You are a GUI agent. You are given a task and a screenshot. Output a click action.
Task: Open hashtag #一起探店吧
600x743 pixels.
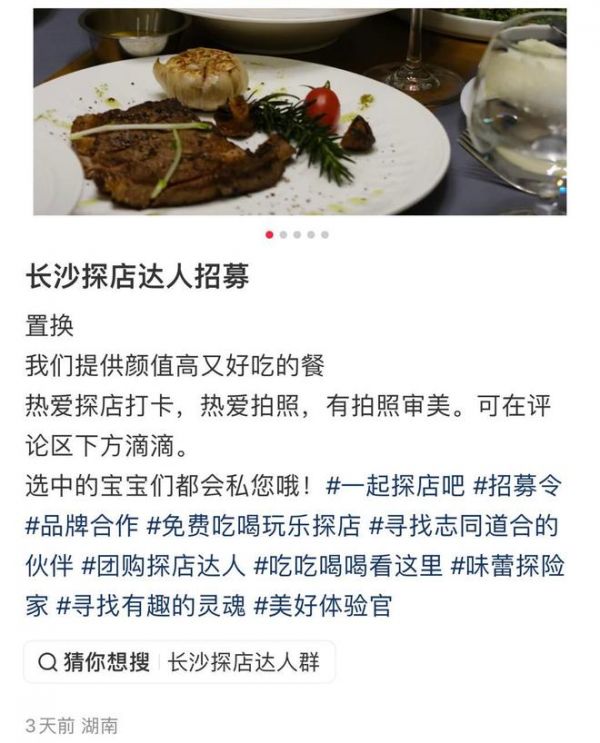coord(397,487)
